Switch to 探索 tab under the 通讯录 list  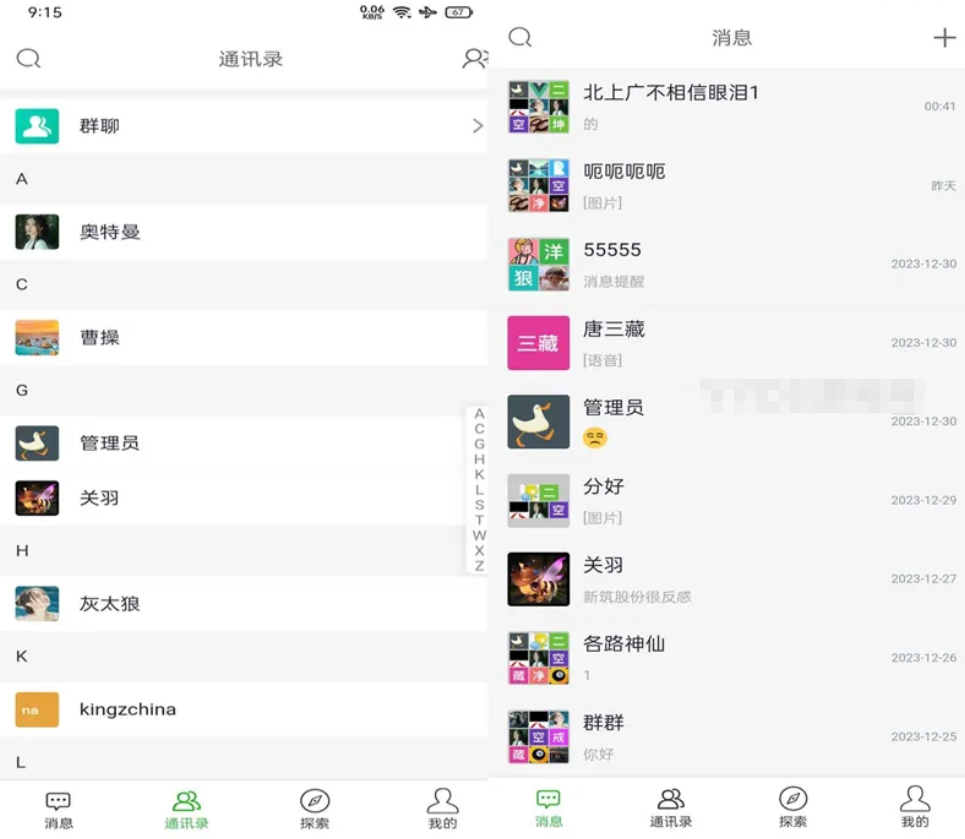(314, 808)
